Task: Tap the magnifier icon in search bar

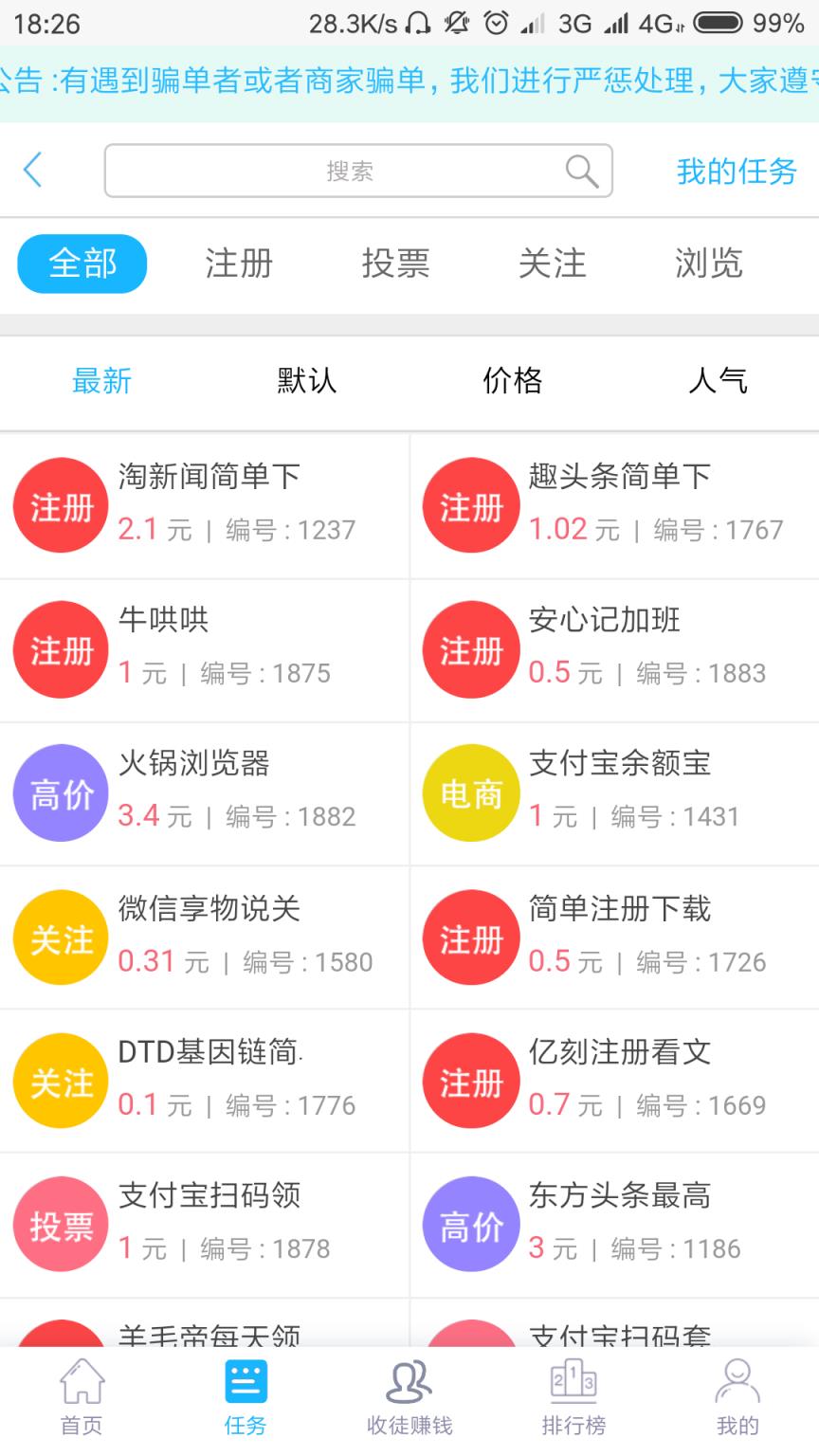Action: 580,171
